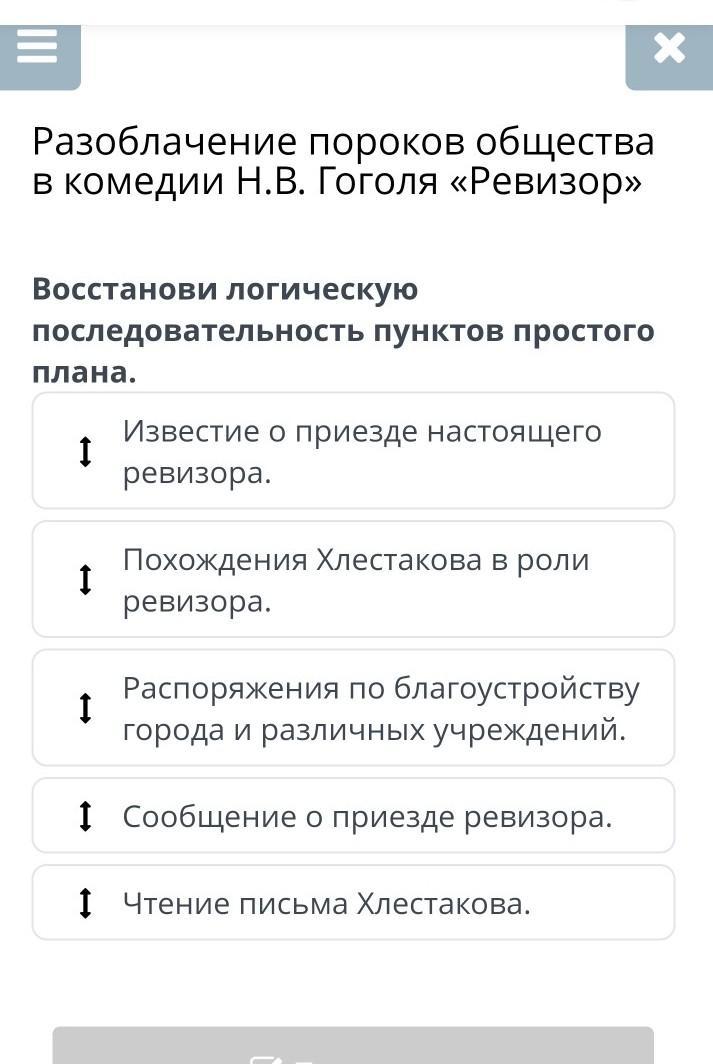The image size is (713, 1064).
Task: Select the item 'Сообщение о приезде ревизора'
Action: point(353,816)
